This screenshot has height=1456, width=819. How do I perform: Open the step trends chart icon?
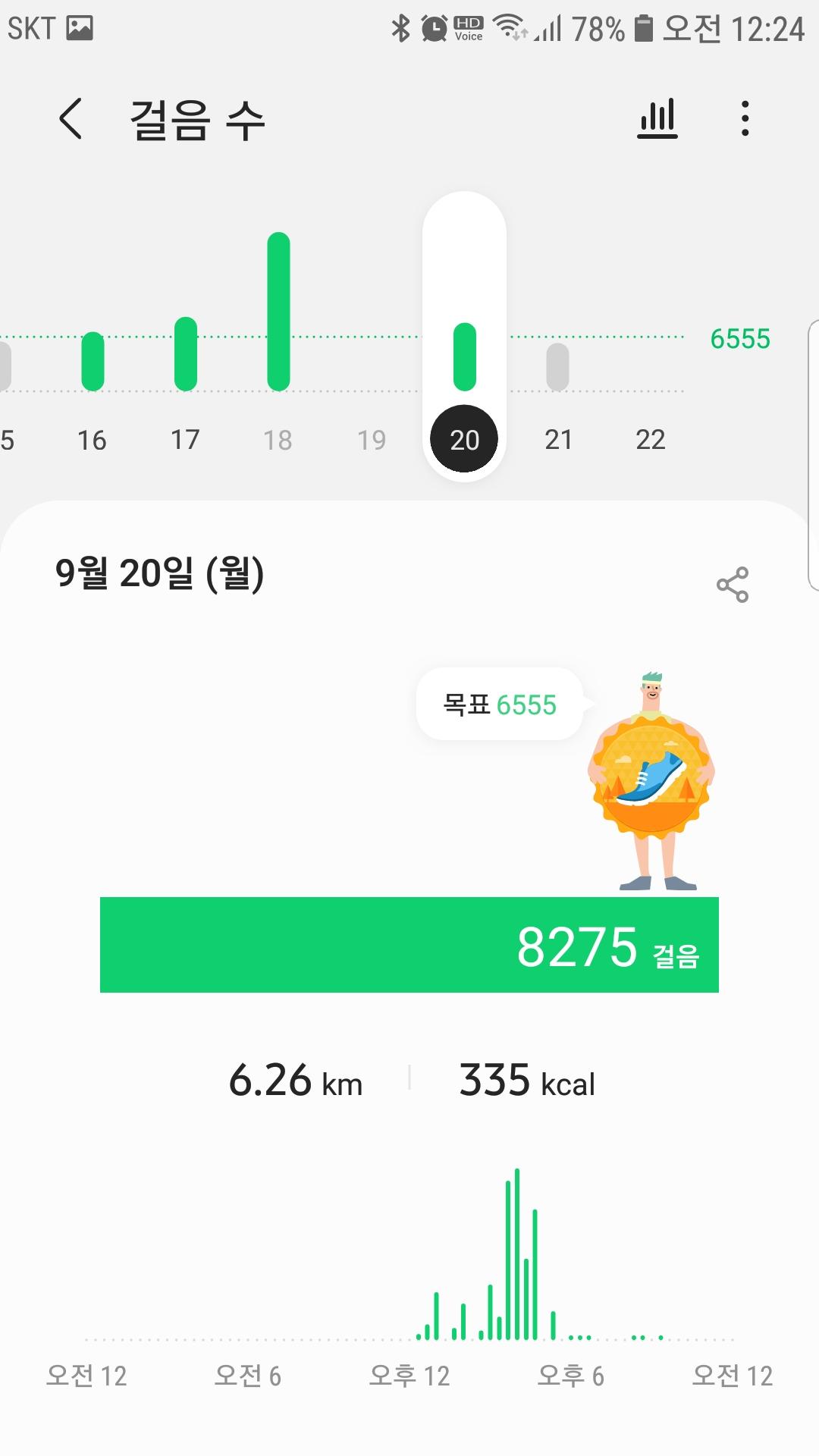657,119
